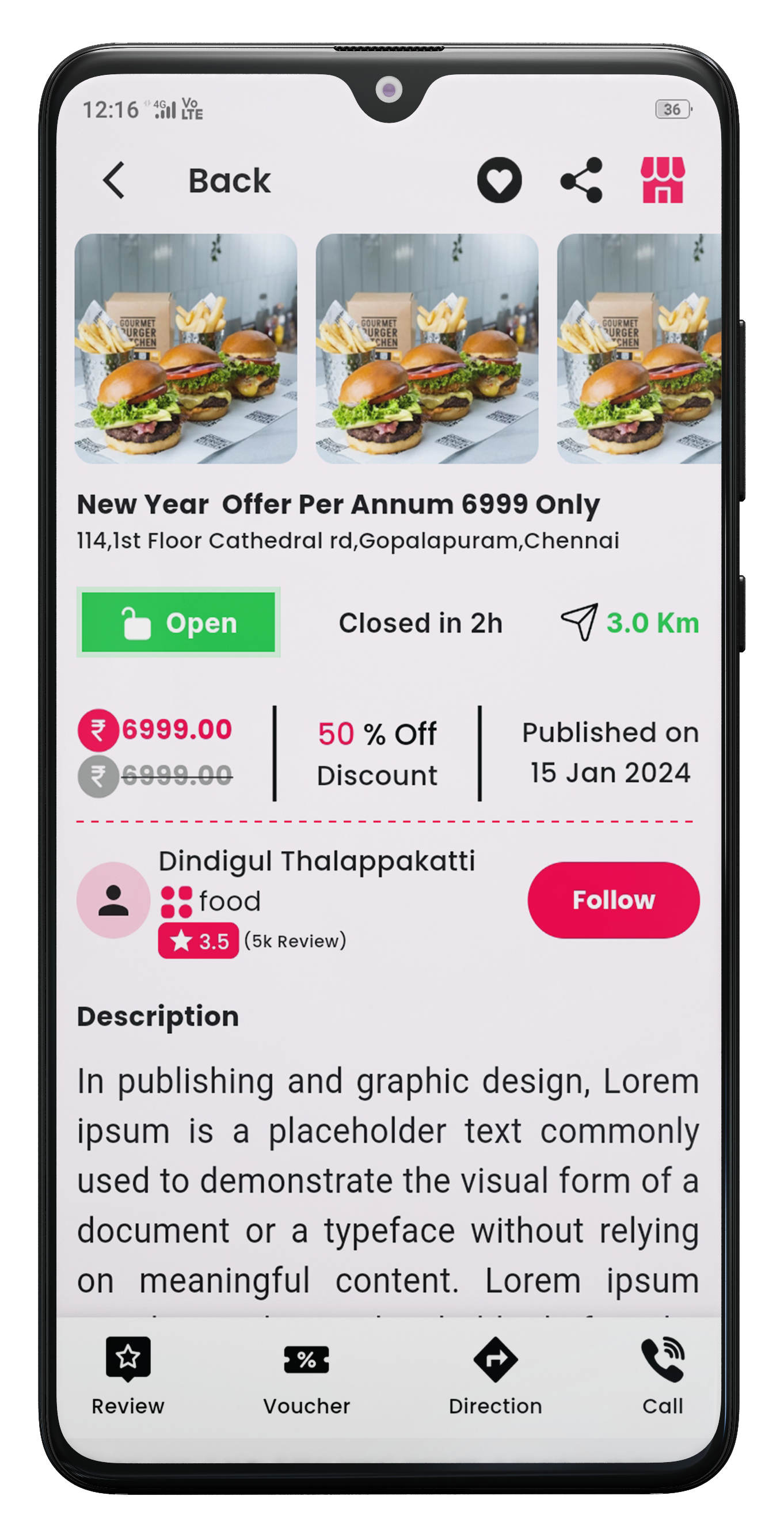The width and height of the screenshot is (784, 1526).
Task: View the Voucher
Action: click(x=306, y=1375)
